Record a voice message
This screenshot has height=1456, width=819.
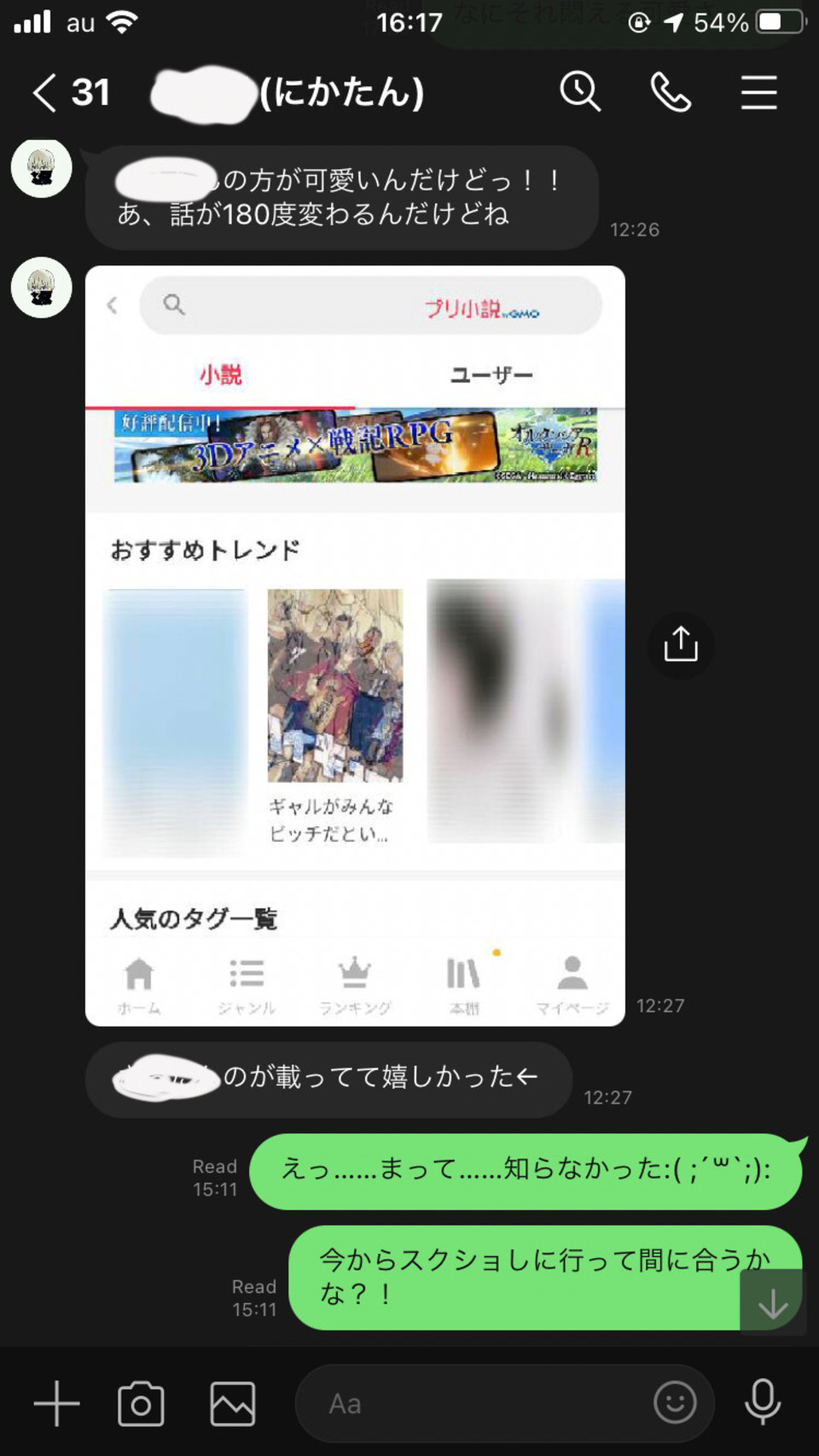762,1402
